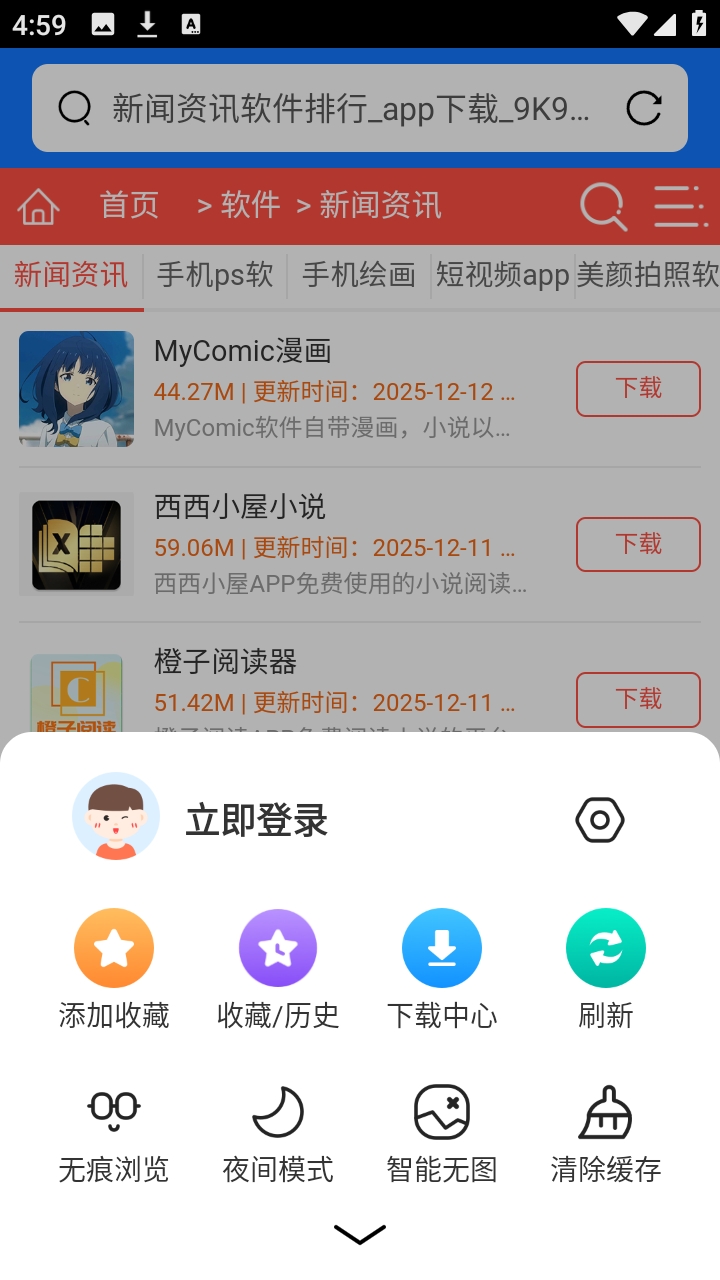Tap the URL address bar
Screen dimensions: 720x1280
click(x=350, y=108)
